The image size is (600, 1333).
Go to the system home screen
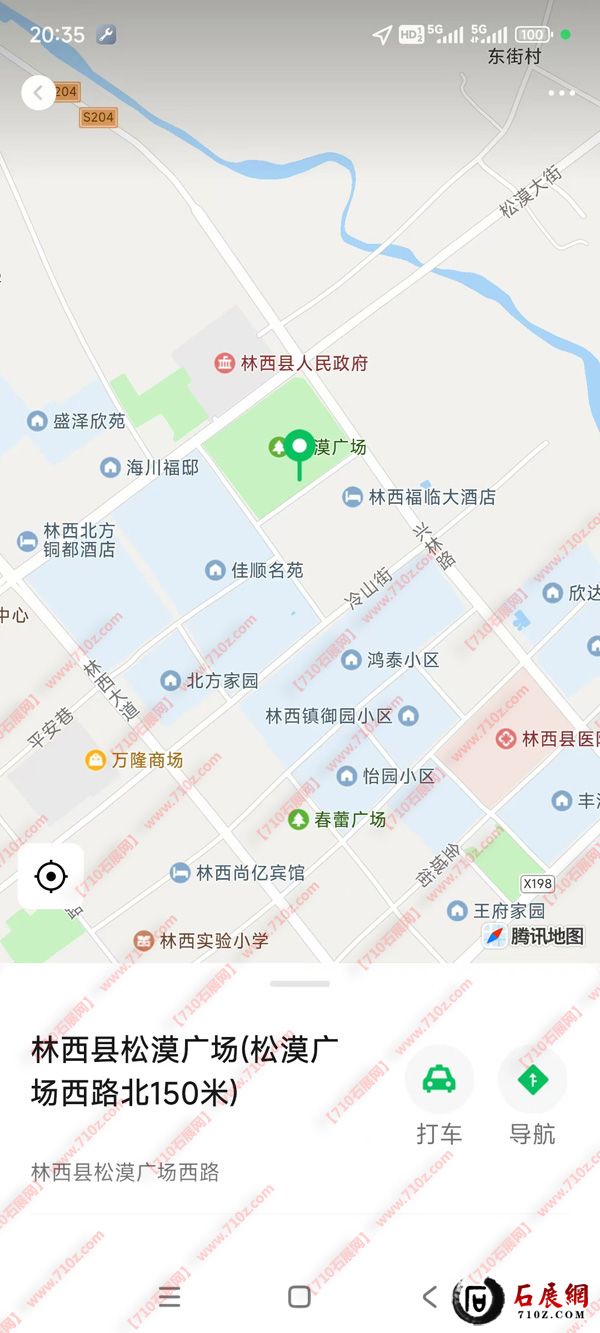(x=299, y=1297)
